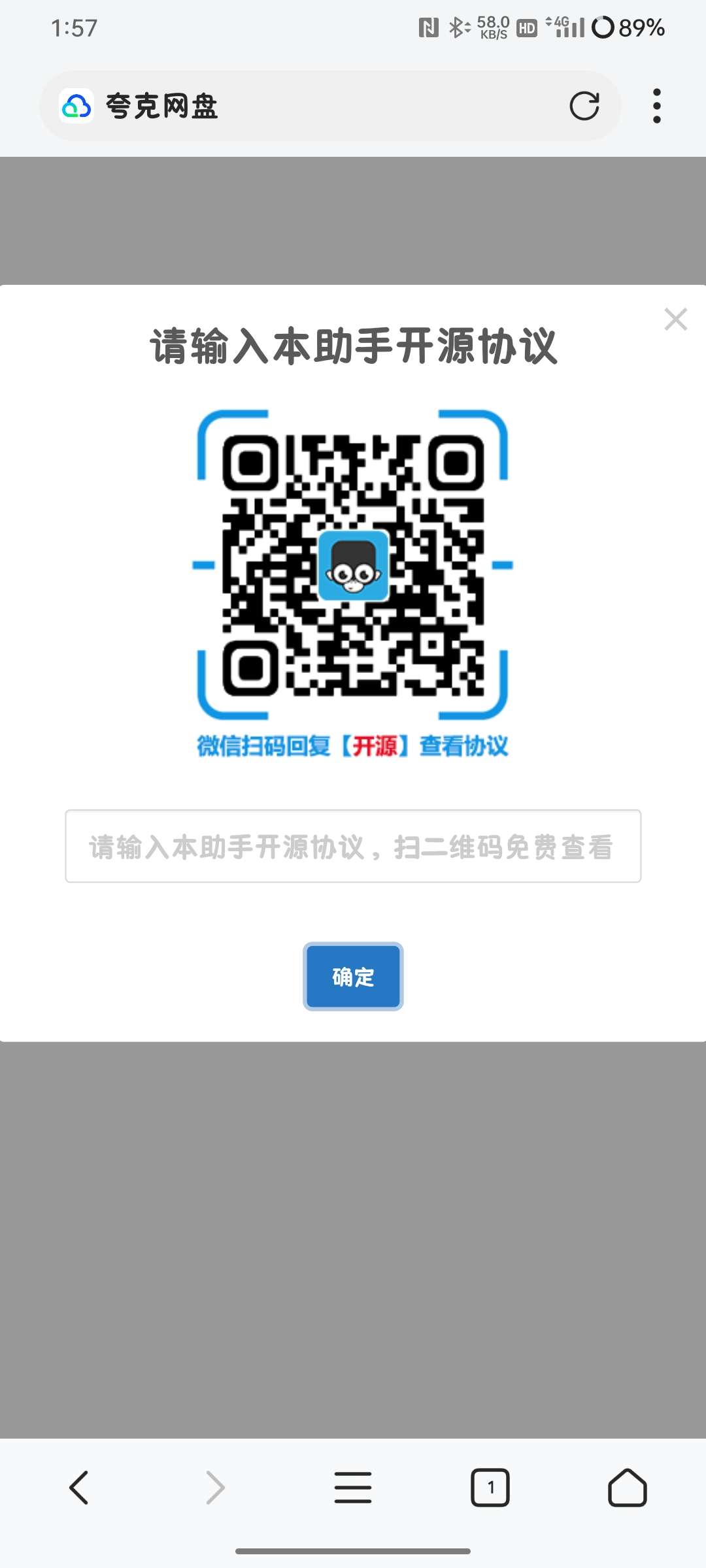Go back to the previous page
Viewport: 706px width, 1568px height.
click(79, 1488)
